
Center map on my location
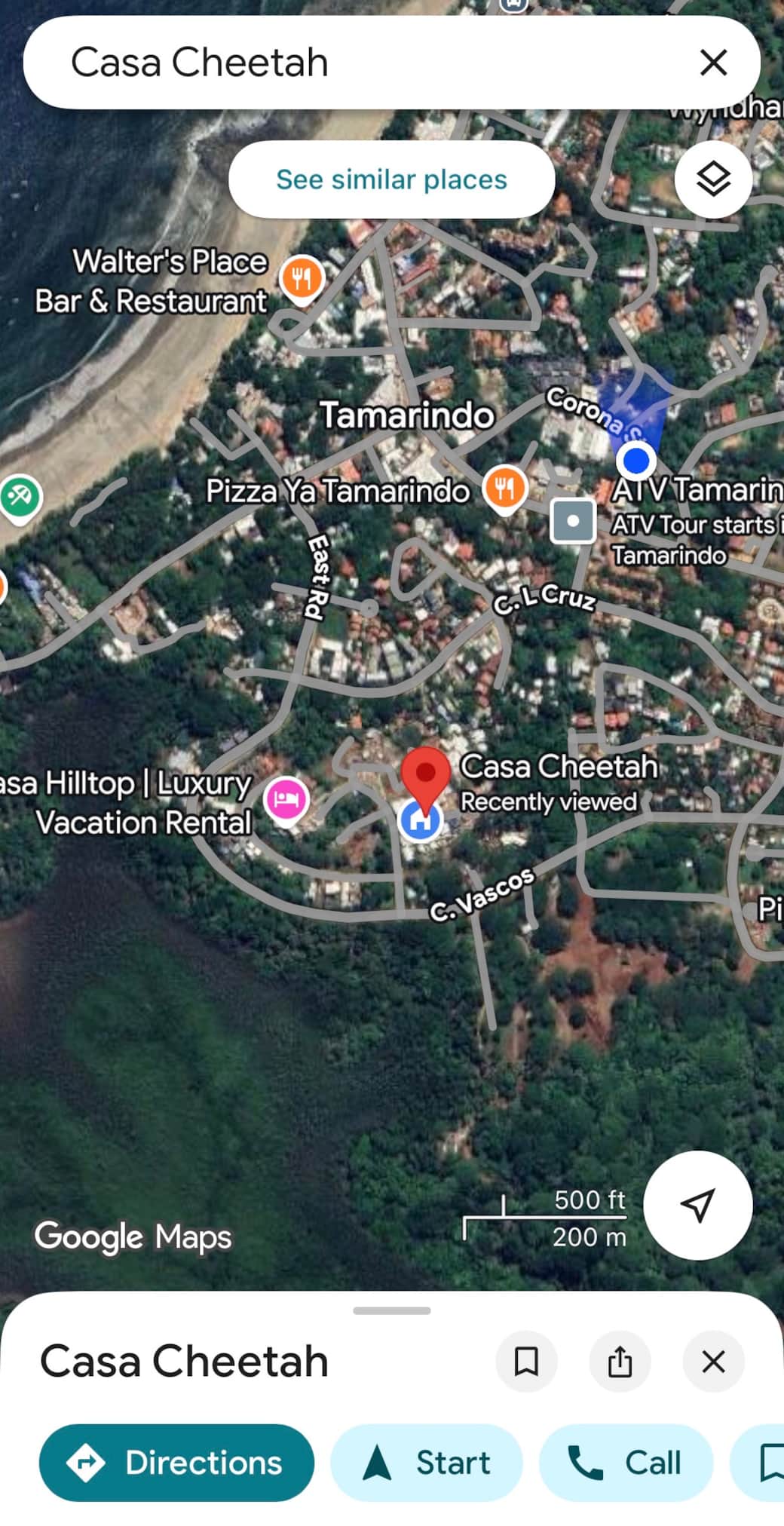(697, 1205)
